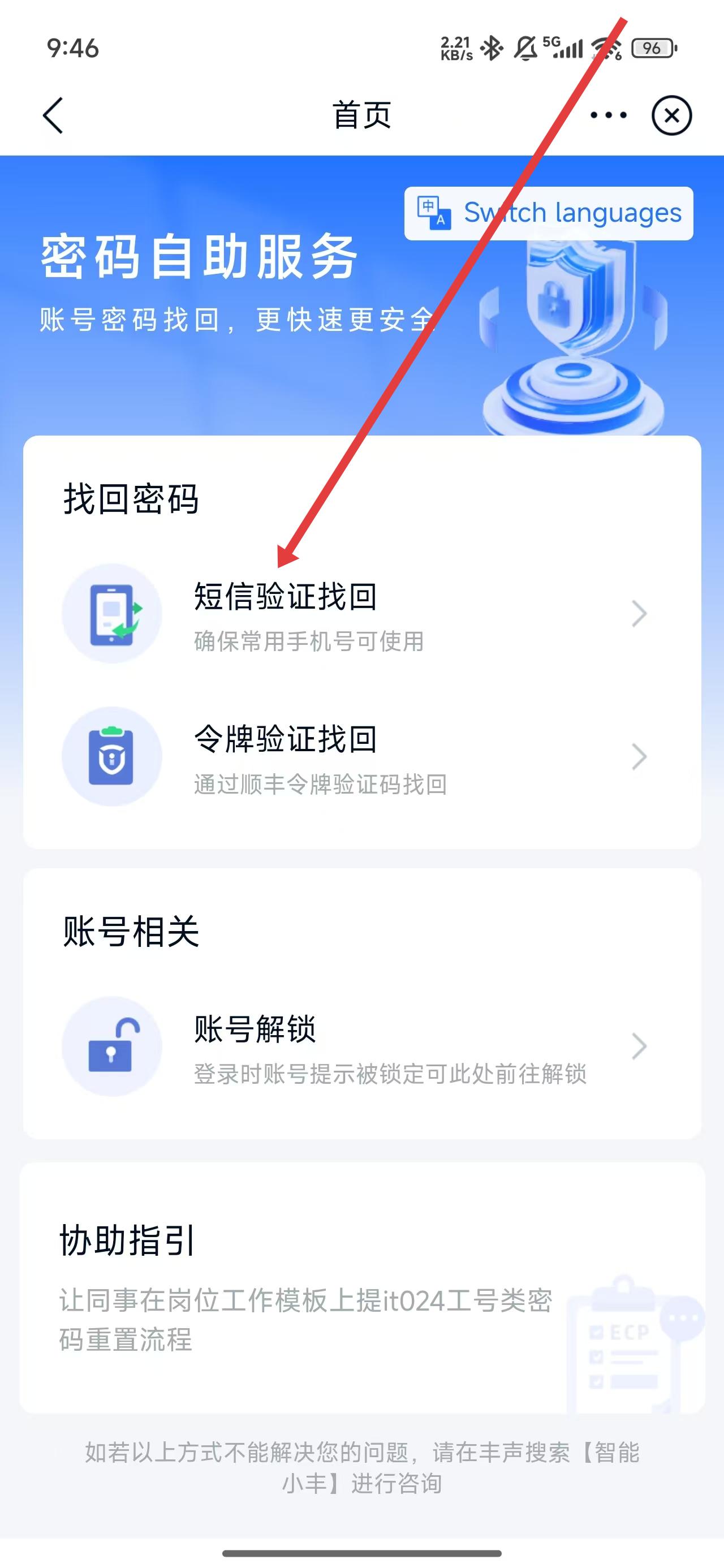Go back using the top-left arrow
724x1568 pixels.
[54, 115]
